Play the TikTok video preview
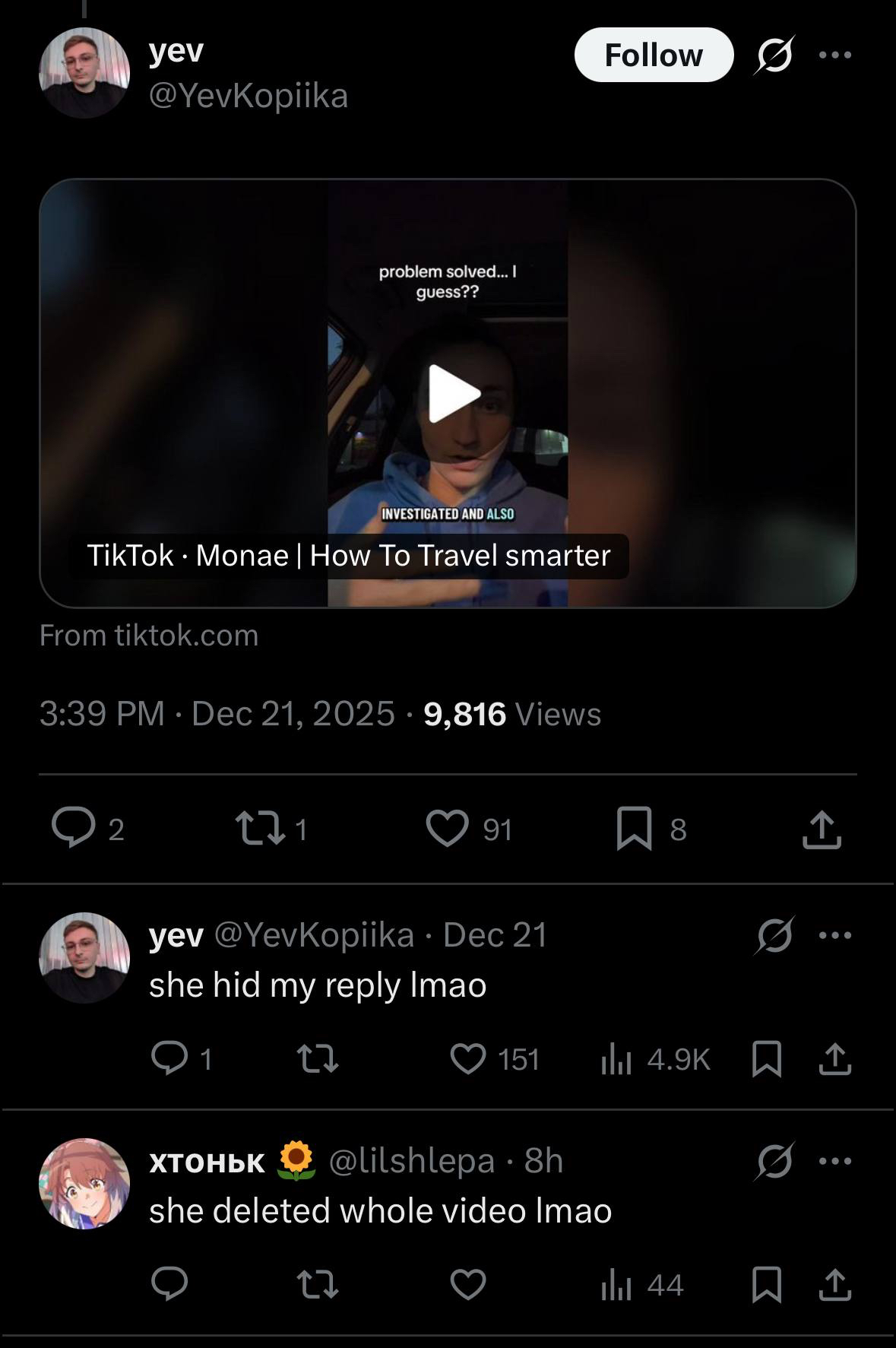This screenshot has height=1348, width=896. pos(454,393)
